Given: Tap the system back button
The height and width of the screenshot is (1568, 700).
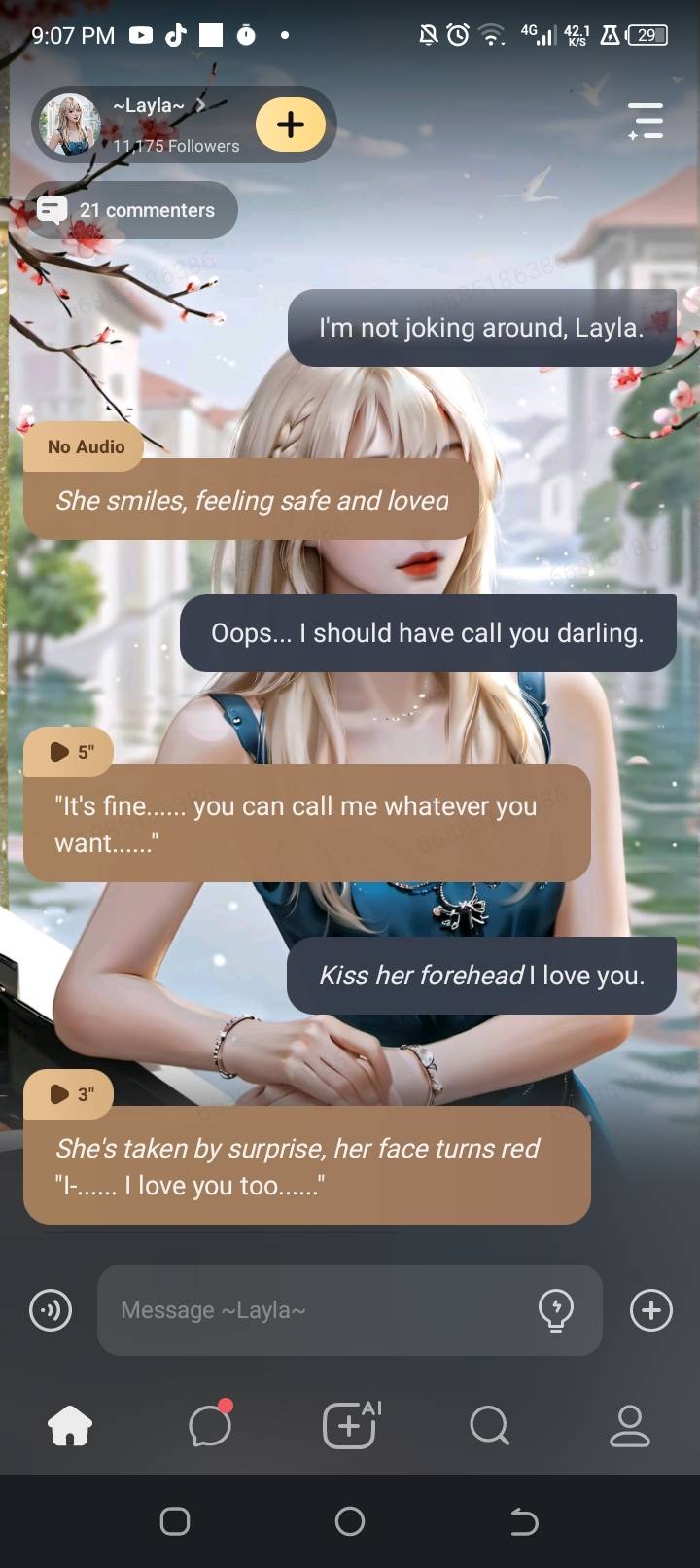Looking at the screenshot, I should (524, 1521).
